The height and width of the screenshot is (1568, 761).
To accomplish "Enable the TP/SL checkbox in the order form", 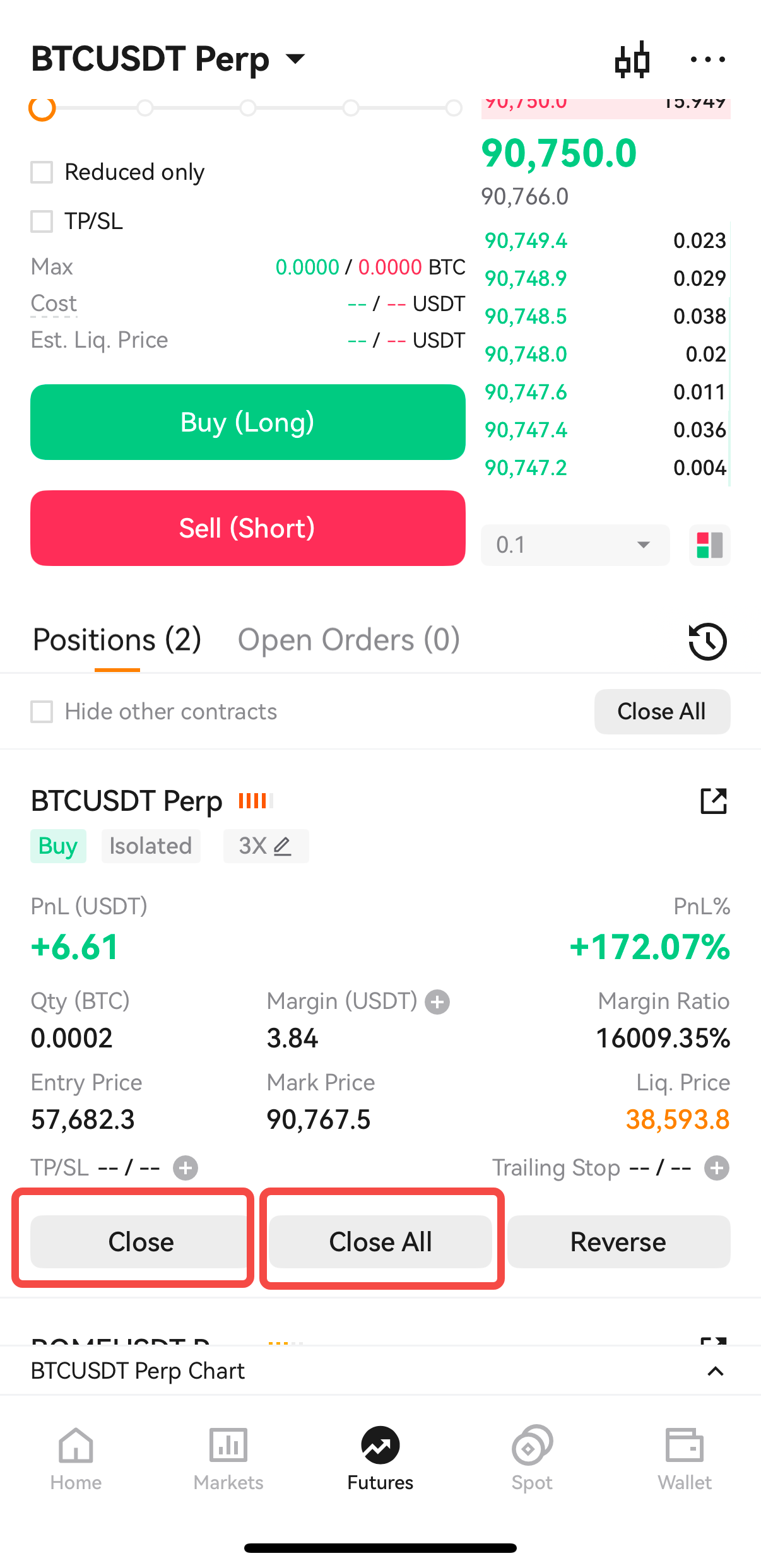I will pos(42,221).
